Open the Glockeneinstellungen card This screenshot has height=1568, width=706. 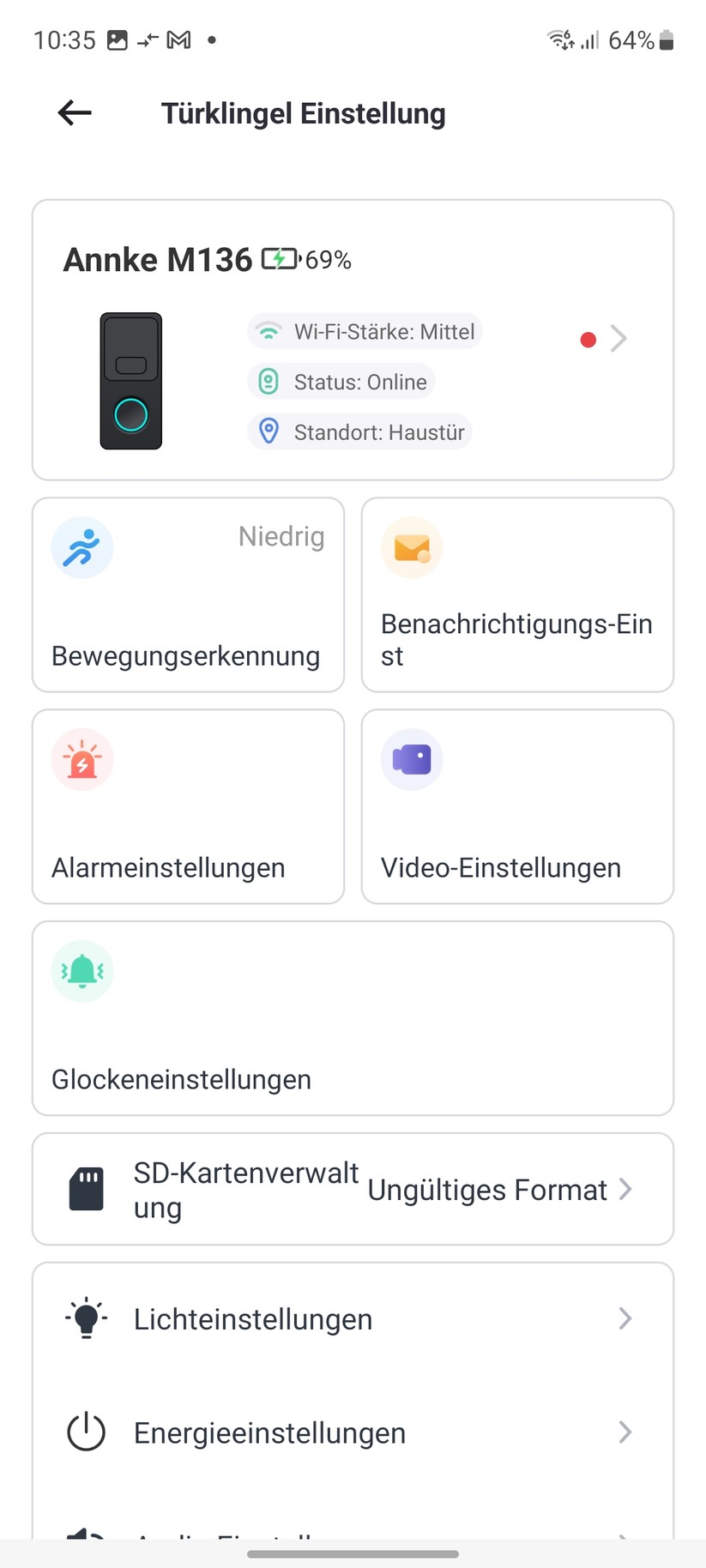click(x=353, y=1018)
